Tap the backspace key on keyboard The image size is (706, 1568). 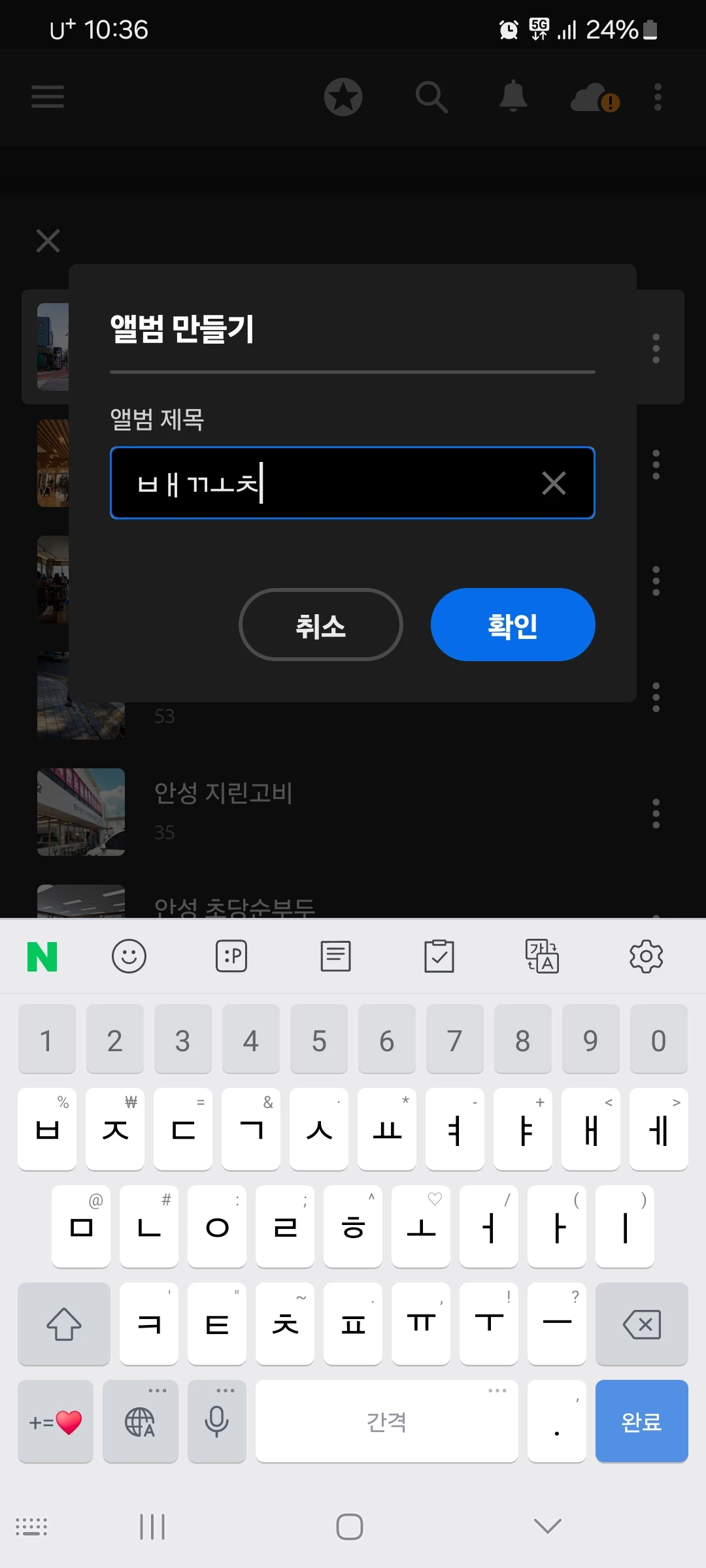pyautogui.click(x=641, y=1324)
